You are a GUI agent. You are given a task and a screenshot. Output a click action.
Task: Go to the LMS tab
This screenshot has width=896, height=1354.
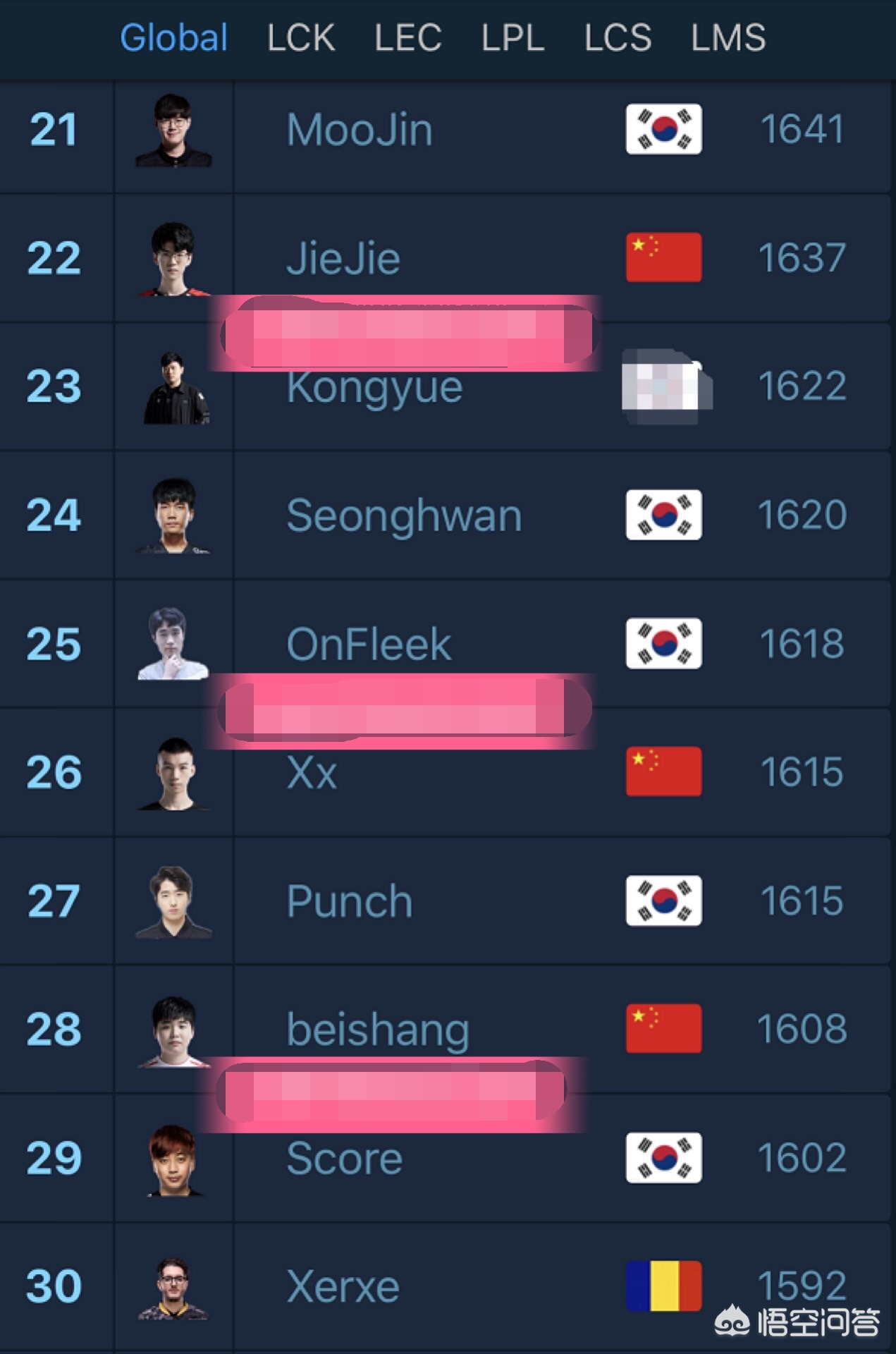tap(728, 37)
